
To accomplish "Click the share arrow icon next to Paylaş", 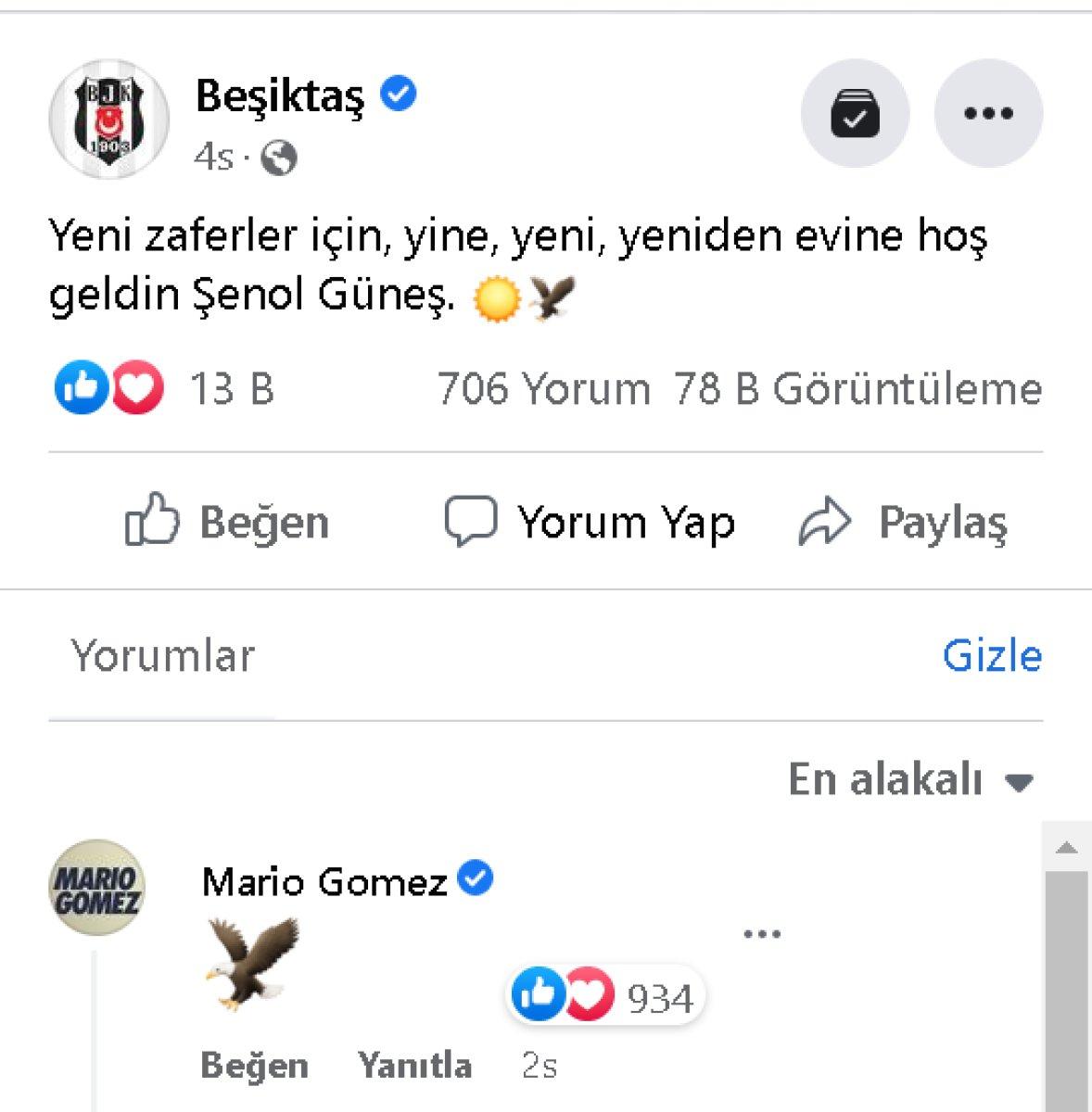I will (x=828, y=520).
